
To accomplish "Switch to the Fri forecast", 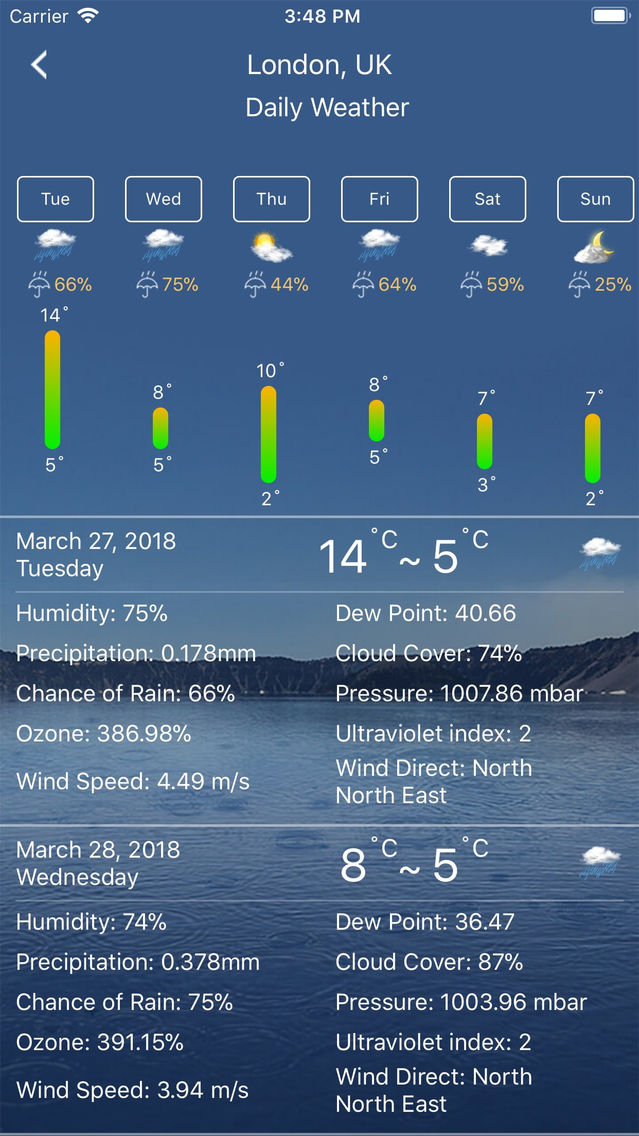I will pyautogui.click(x=380, y=199).
